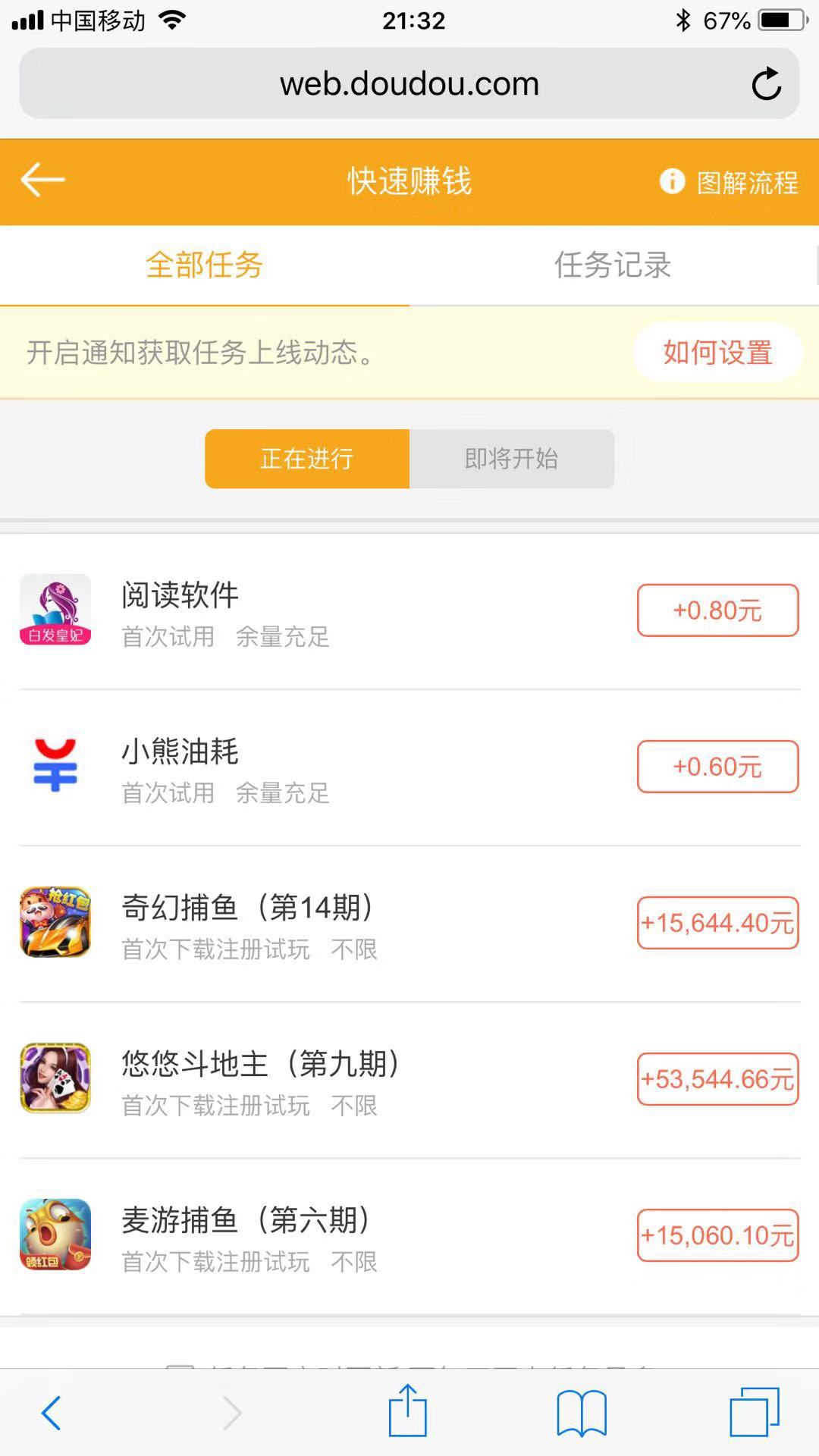This screenshot has height=1456, width=819.
Task: Tap the info icon beside 图解流程
Action: [672, 181]
